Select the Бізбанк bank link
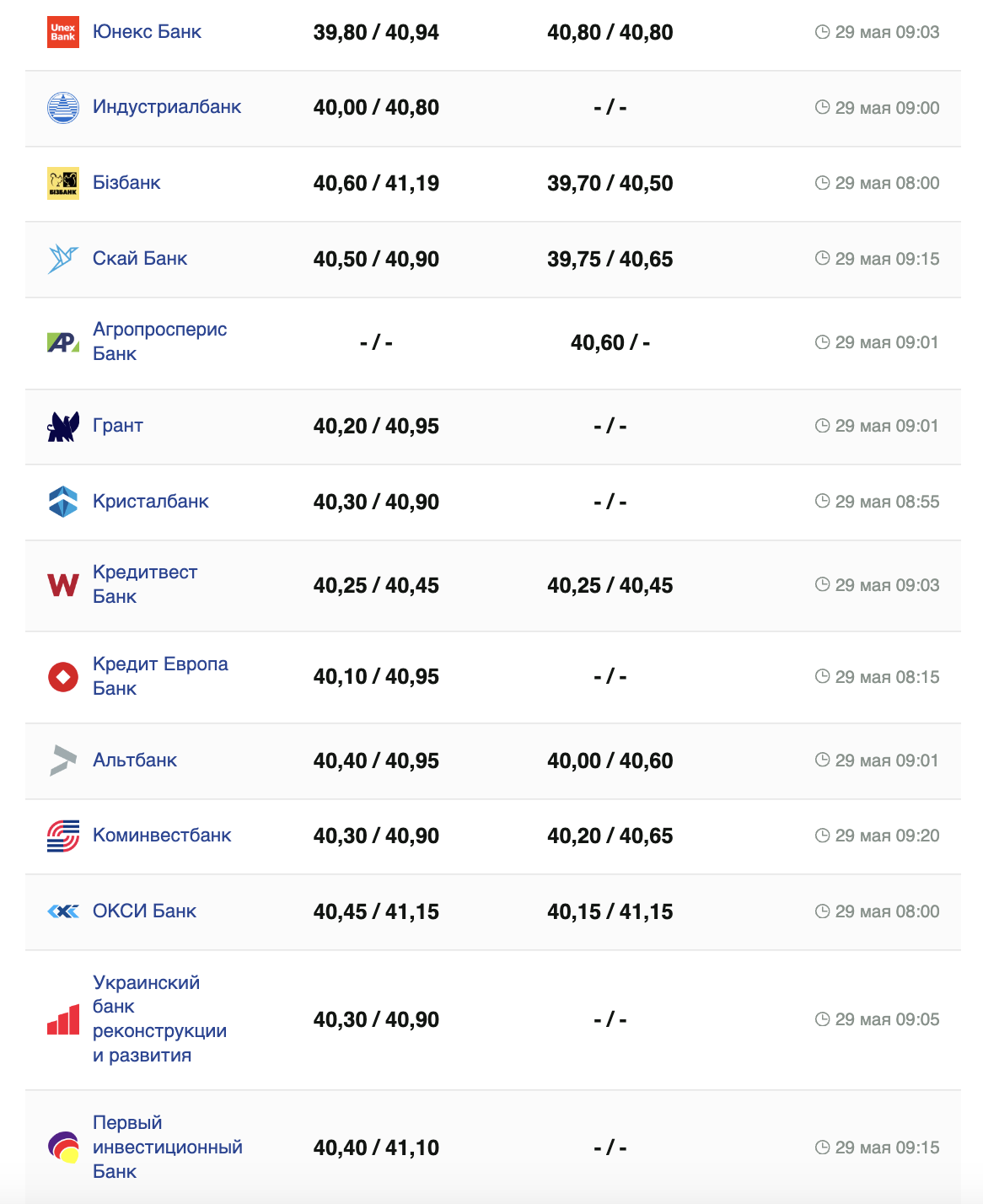Image resolution: width=983 pixels, height=1204 pixels. coord(126,183)
